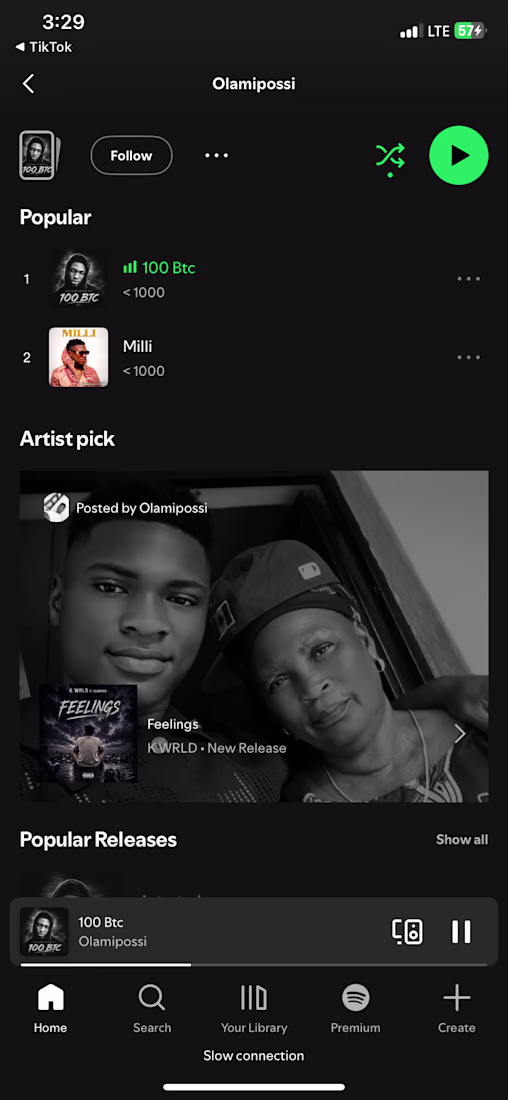The image size is (508, 1100).
Task: Return to TikTok via the status bar link
Action: pos(44,47)
